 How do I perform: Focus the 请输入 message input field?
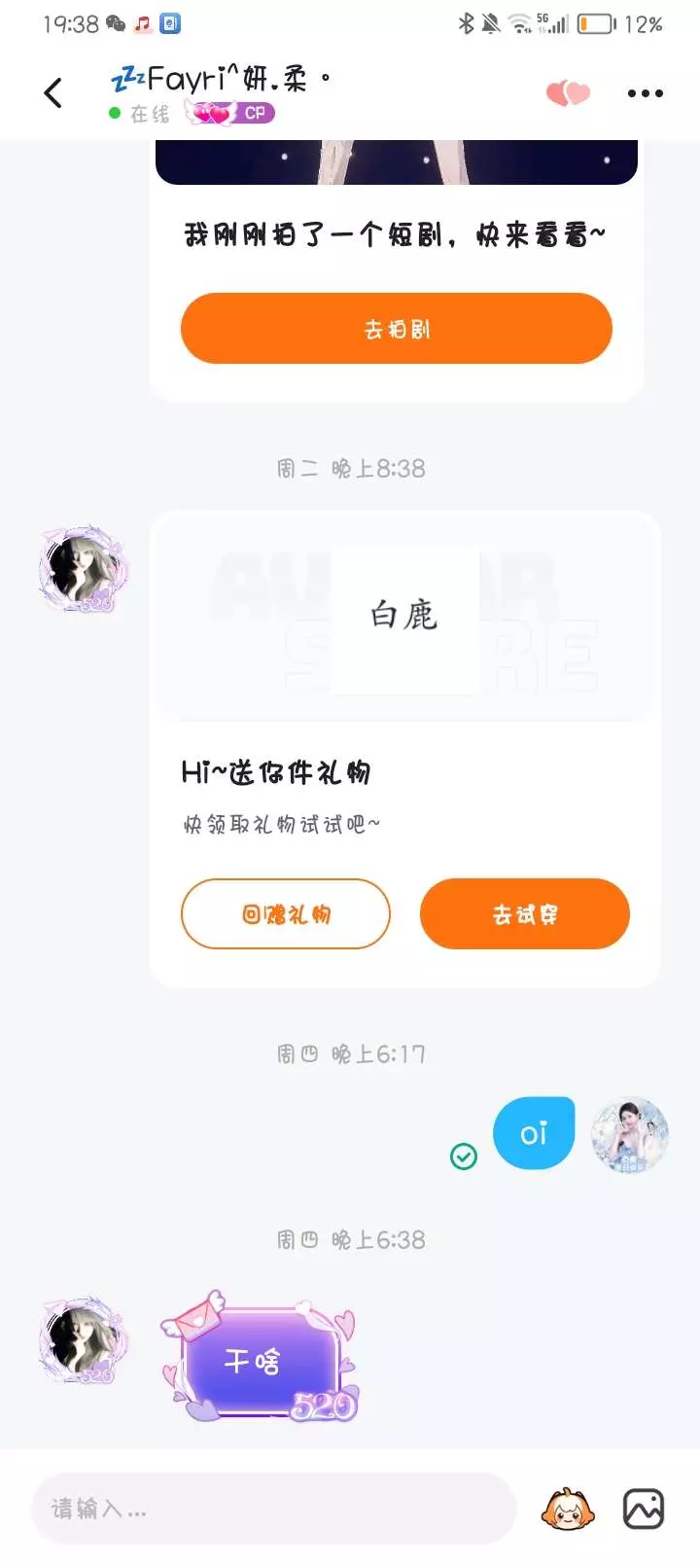(x=274, y=1509)
